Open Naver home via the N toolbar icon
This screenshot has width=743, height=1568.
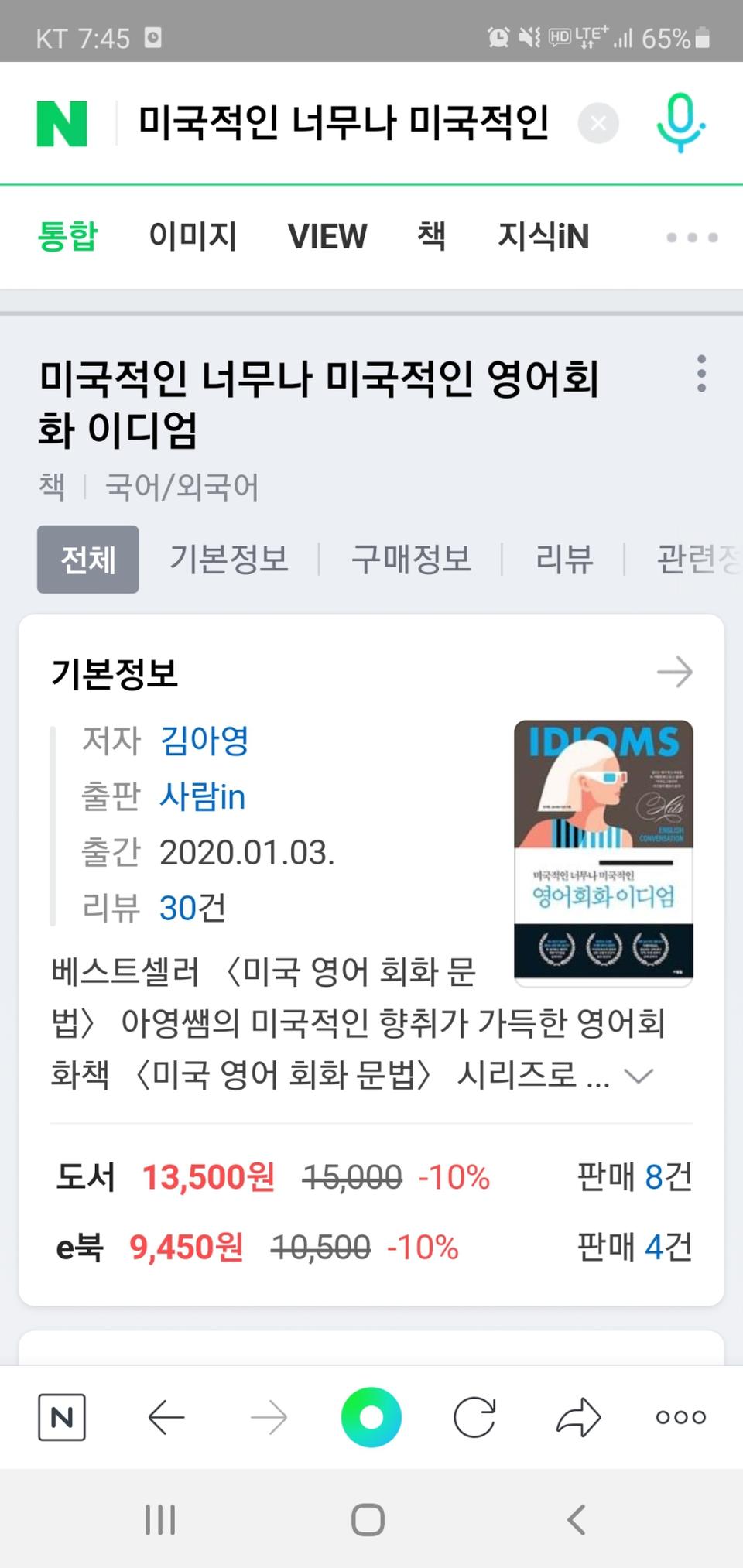pos(62,1417)
